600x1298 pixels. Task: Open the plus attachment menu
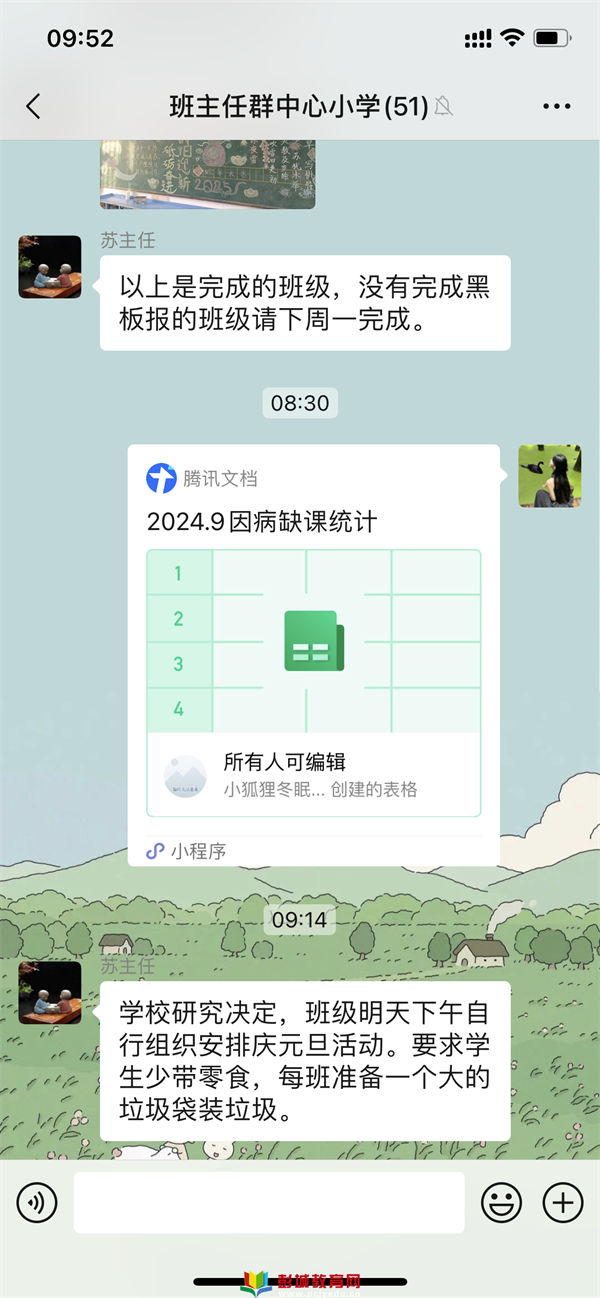(x=562, y=1202)
